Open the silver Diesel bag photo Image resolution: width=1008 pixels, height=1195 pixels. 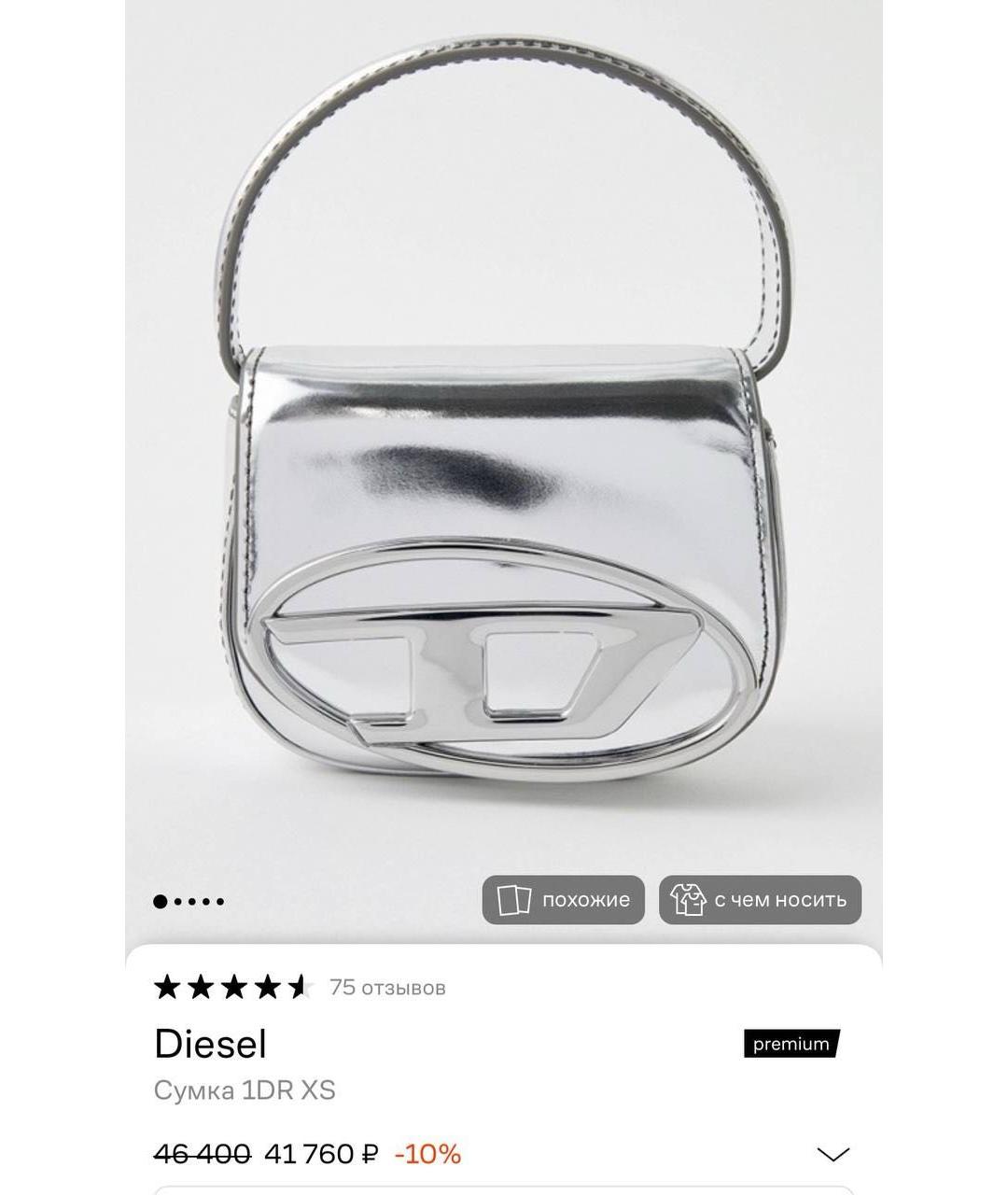click(504, 467)
